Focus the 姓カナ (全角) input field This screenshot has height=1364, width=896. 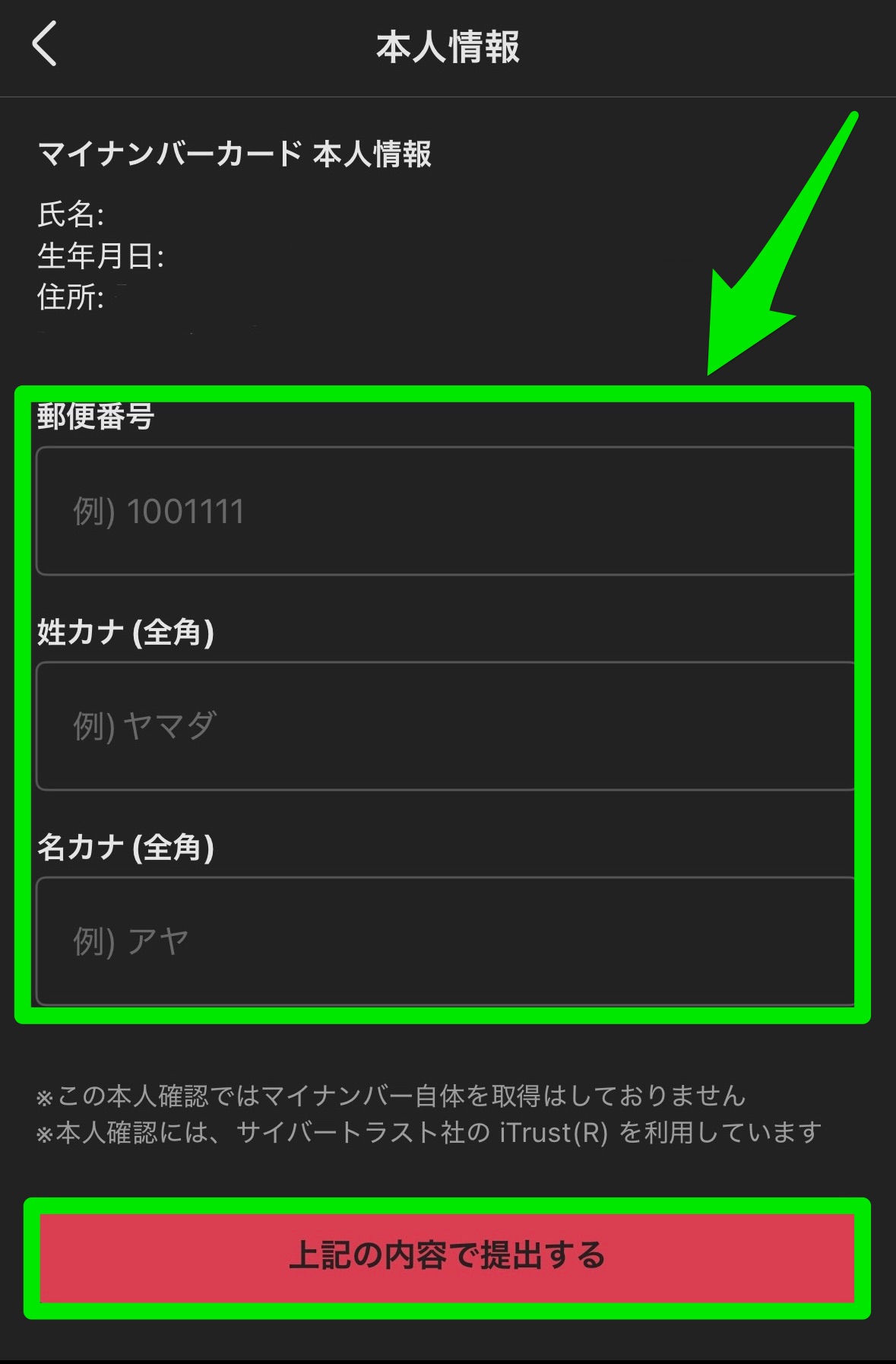click(445, 726)
